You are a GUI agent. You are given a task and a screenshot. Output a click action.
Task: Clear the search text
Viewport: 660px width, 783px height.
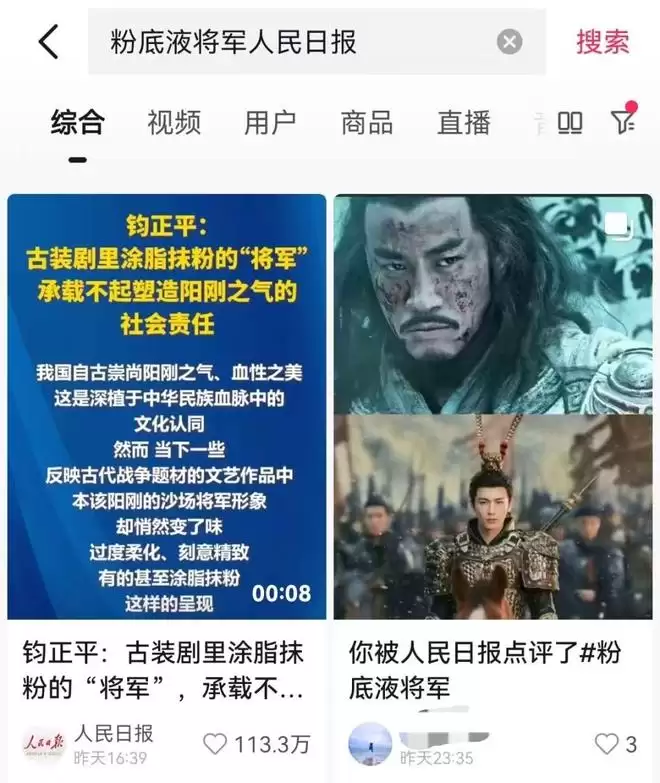(510, 42)
